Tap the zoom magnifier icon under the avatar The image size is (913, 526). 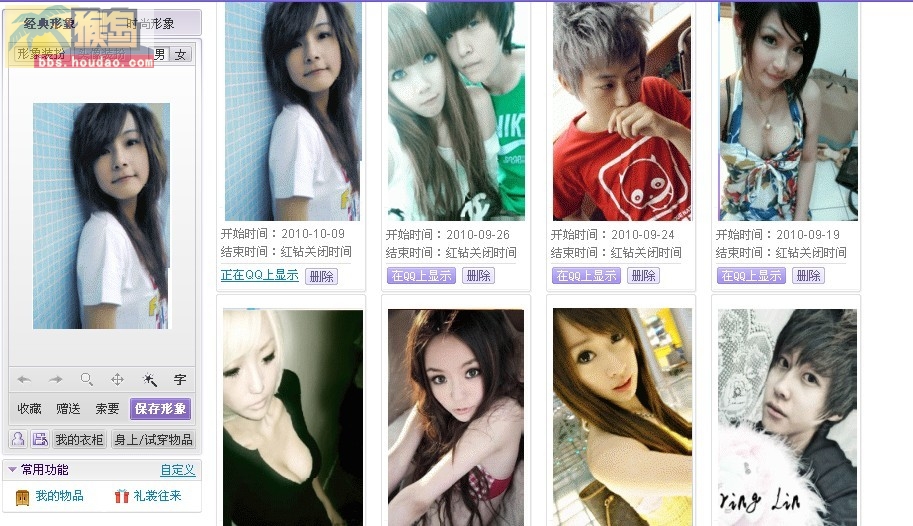pyautogui.click(x=87, y=380)
